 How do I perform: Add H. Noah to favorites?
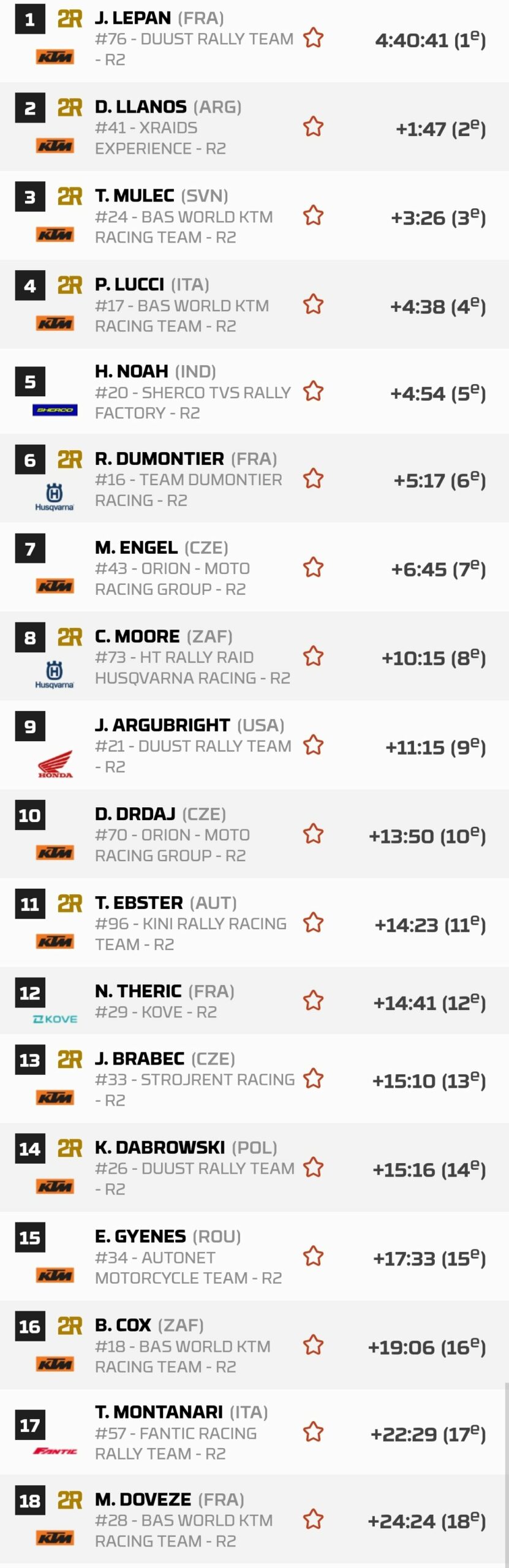313,391
